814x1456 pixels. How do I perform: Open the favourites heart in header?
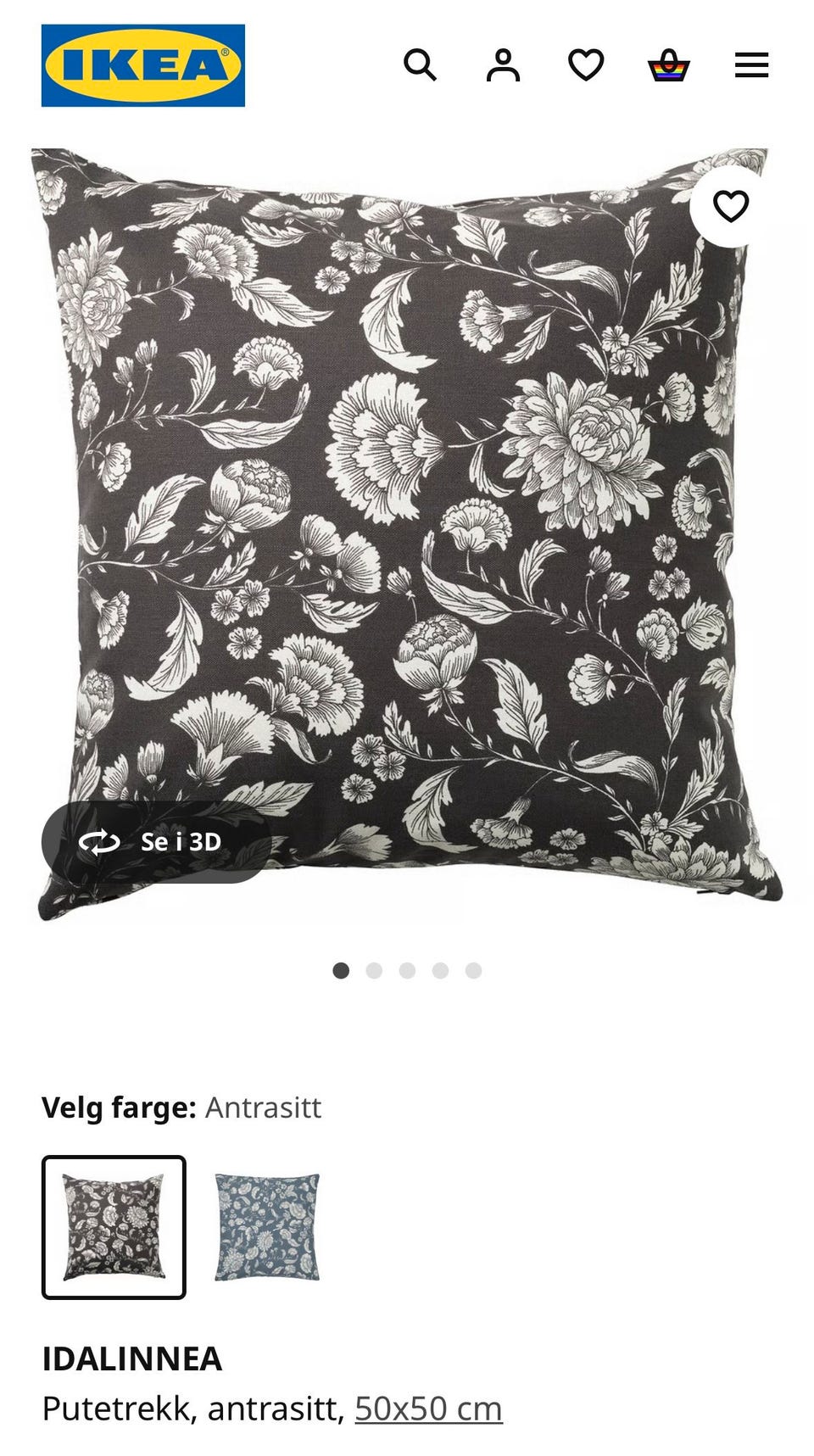(x=586, y=65)
